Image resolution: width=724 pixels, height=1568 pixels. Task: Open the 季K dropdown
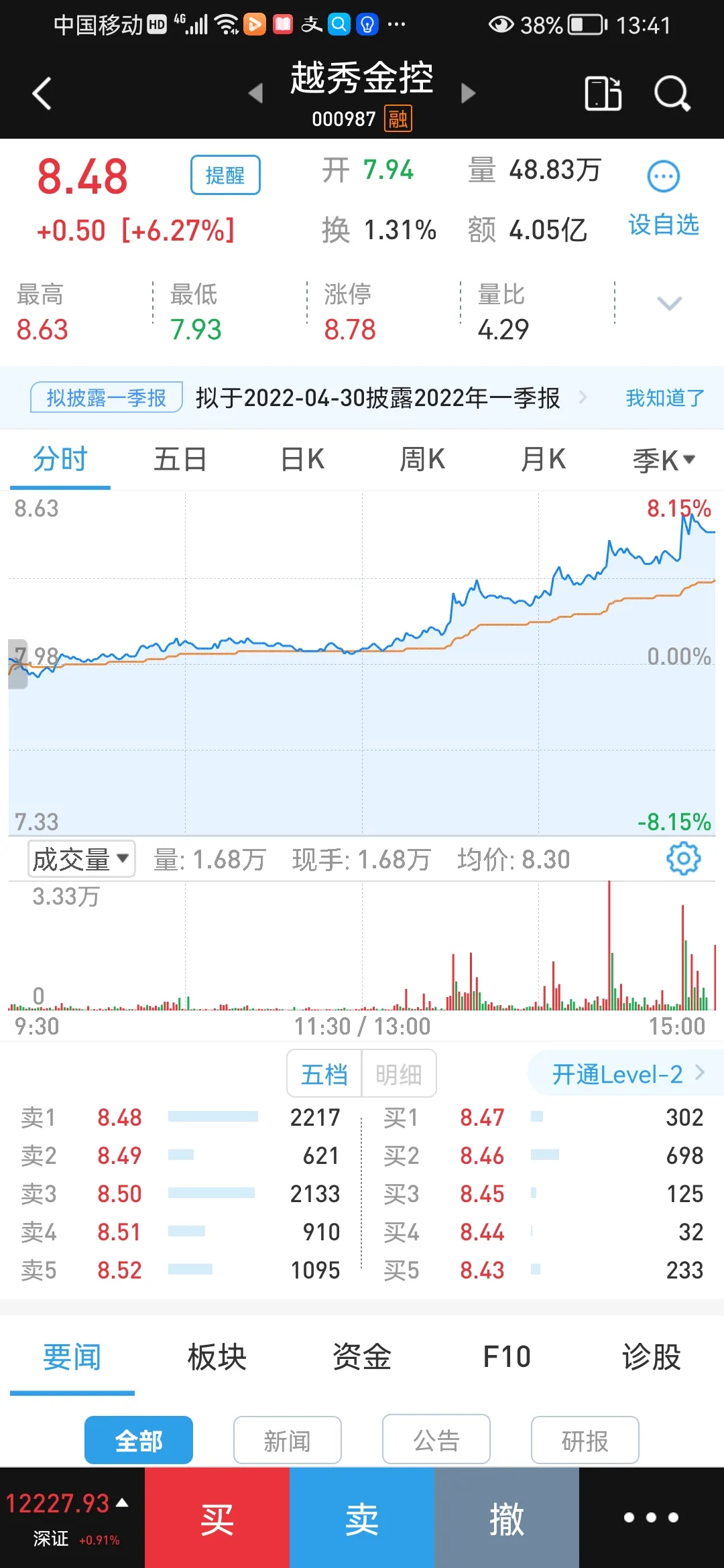pos(663,460)
